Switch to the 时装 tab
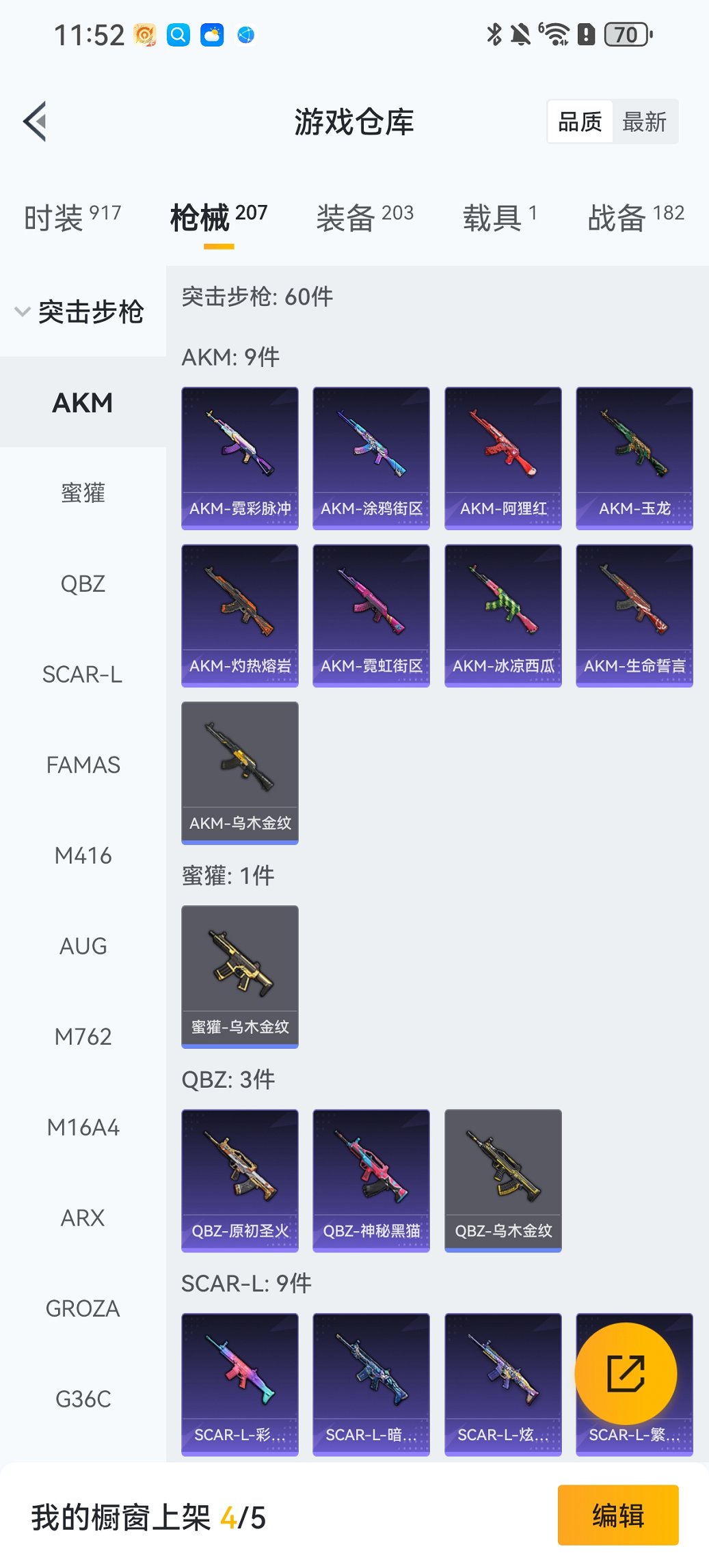This screenshot has height=1568, width=709. 72,217
